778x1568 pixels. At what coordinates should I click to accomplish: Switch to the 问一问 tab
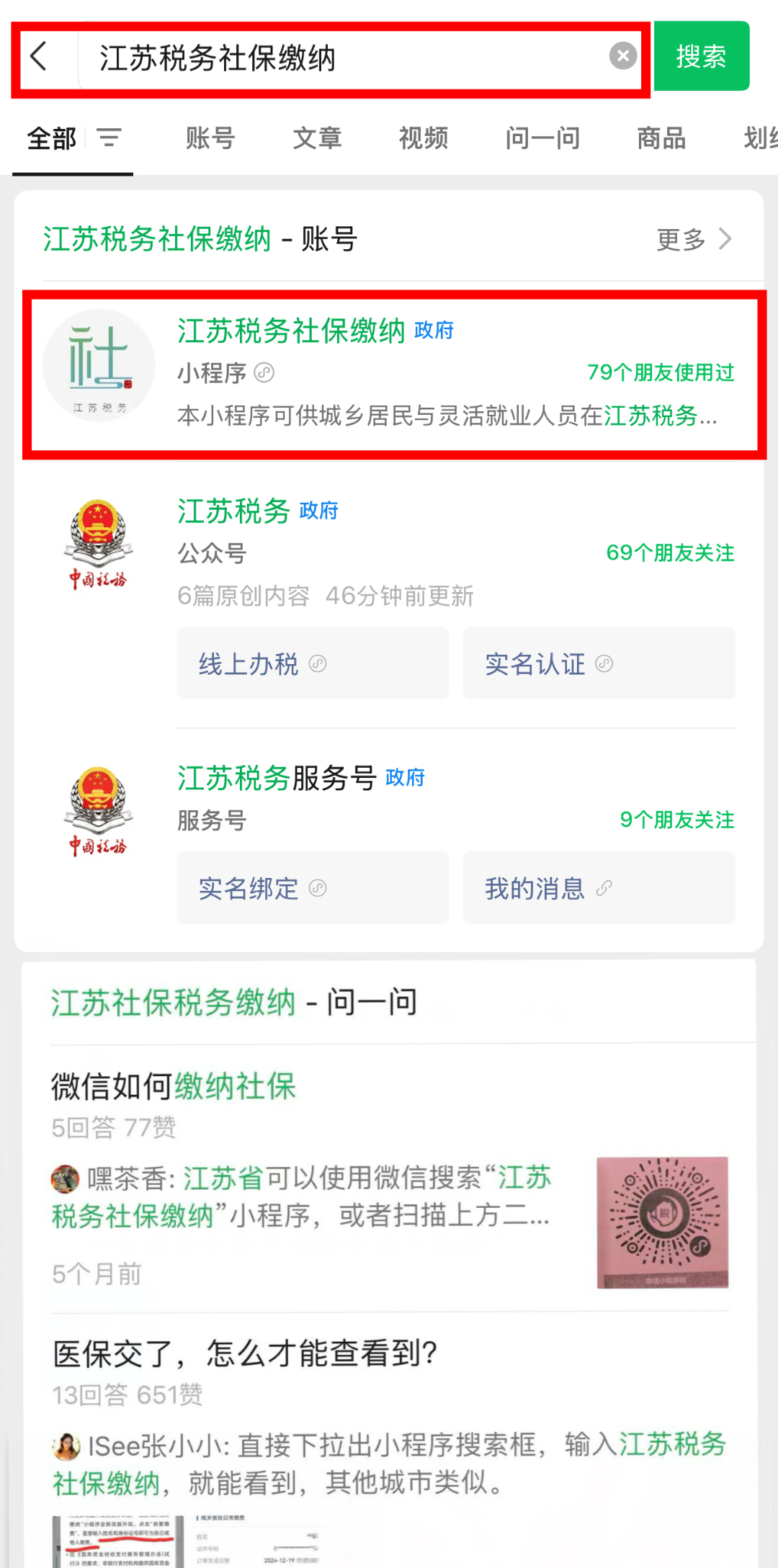point(542,138)
